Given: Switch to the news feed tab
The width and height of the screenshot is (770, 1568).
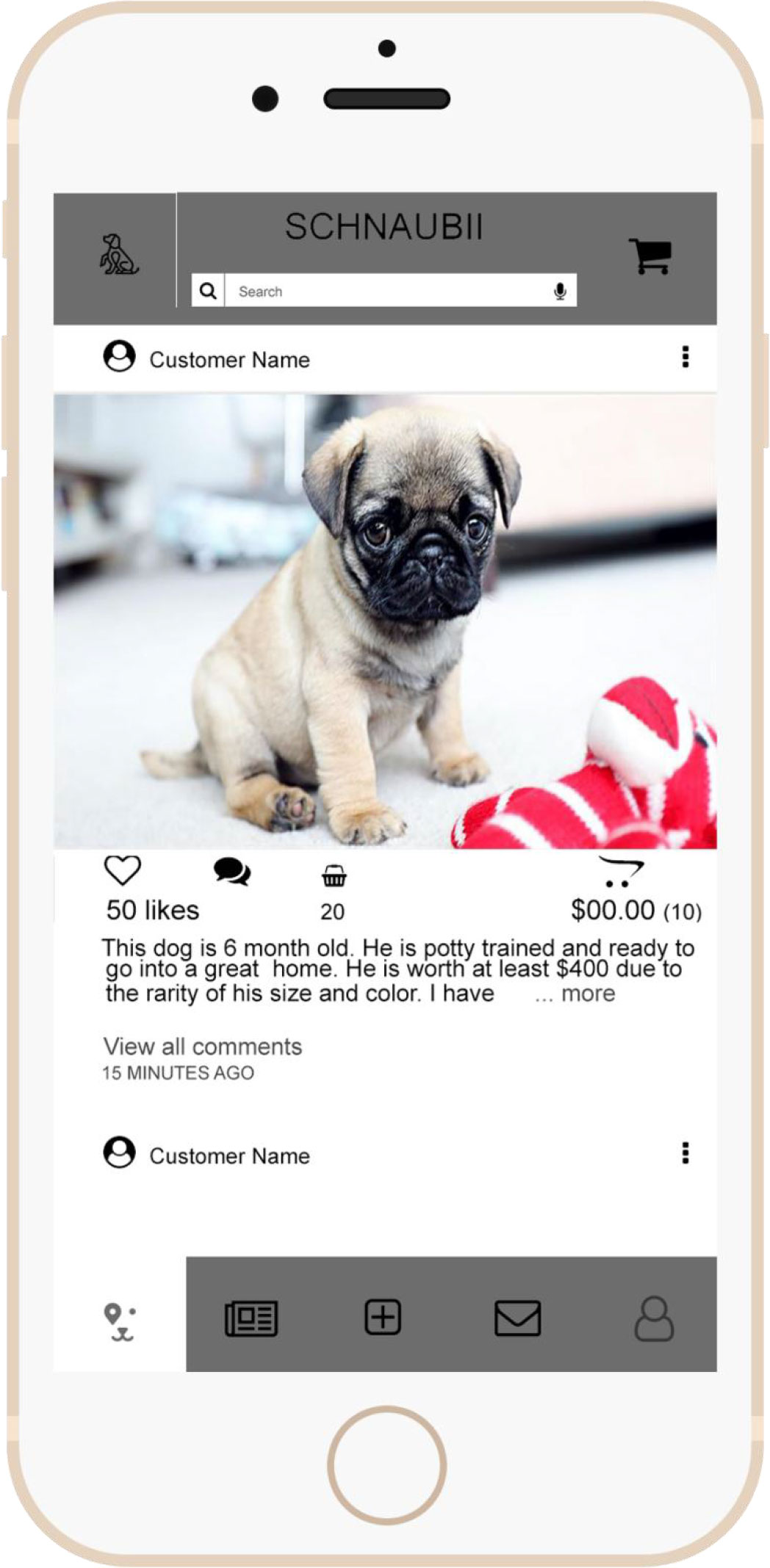Looking at the screenshot, I should coord(251,1318).
